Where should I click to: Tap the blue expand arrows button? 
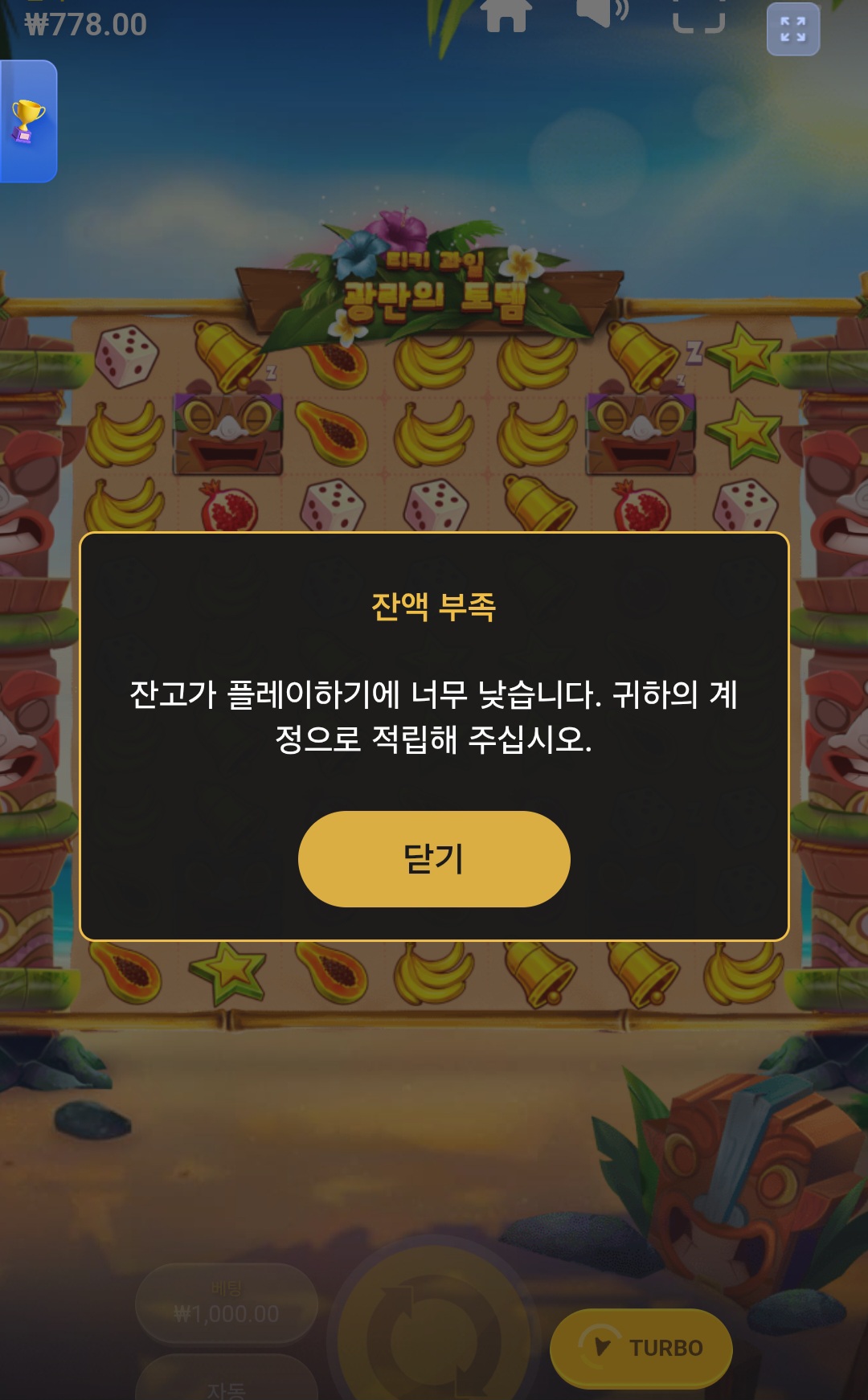[792, 30]
